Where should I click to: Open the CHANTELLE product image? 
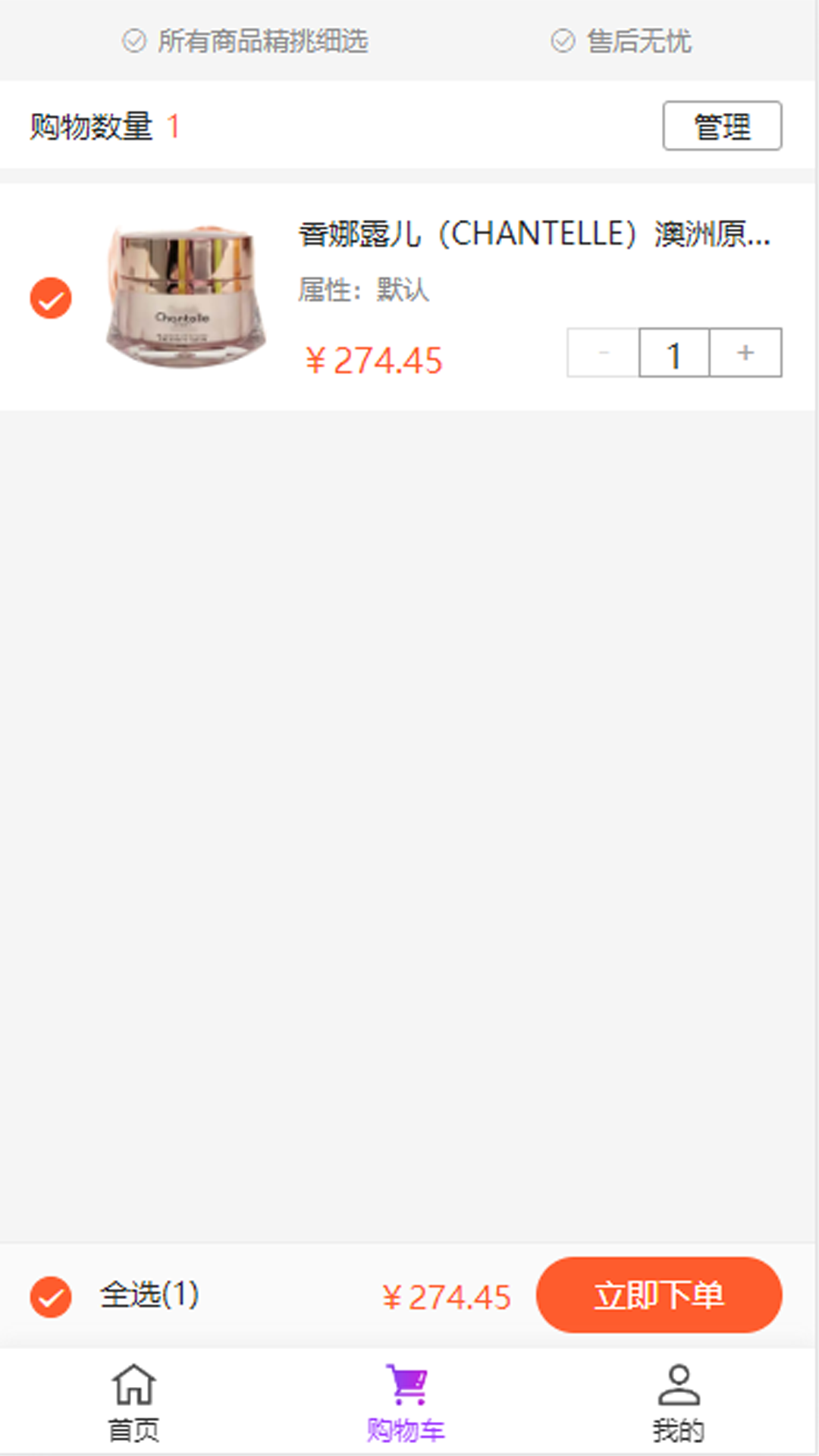186,298
